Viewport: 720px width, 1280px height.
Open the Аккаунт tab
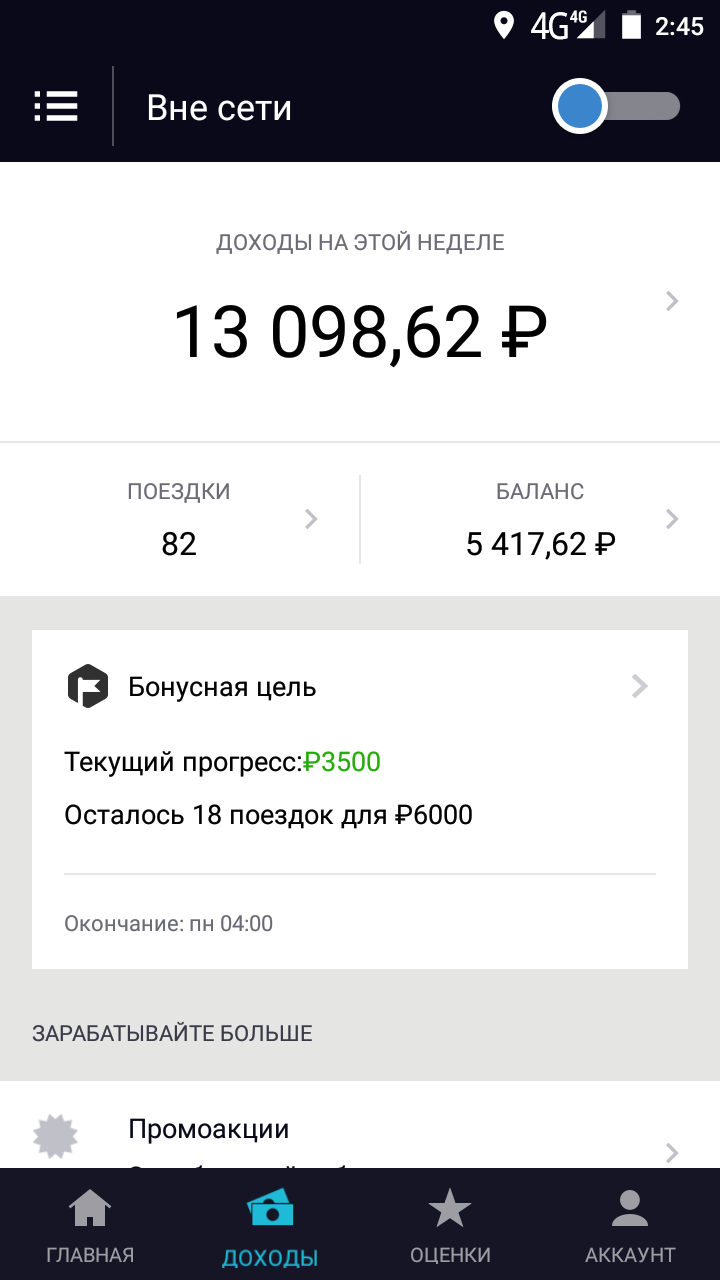click(x=630, y=1227)
